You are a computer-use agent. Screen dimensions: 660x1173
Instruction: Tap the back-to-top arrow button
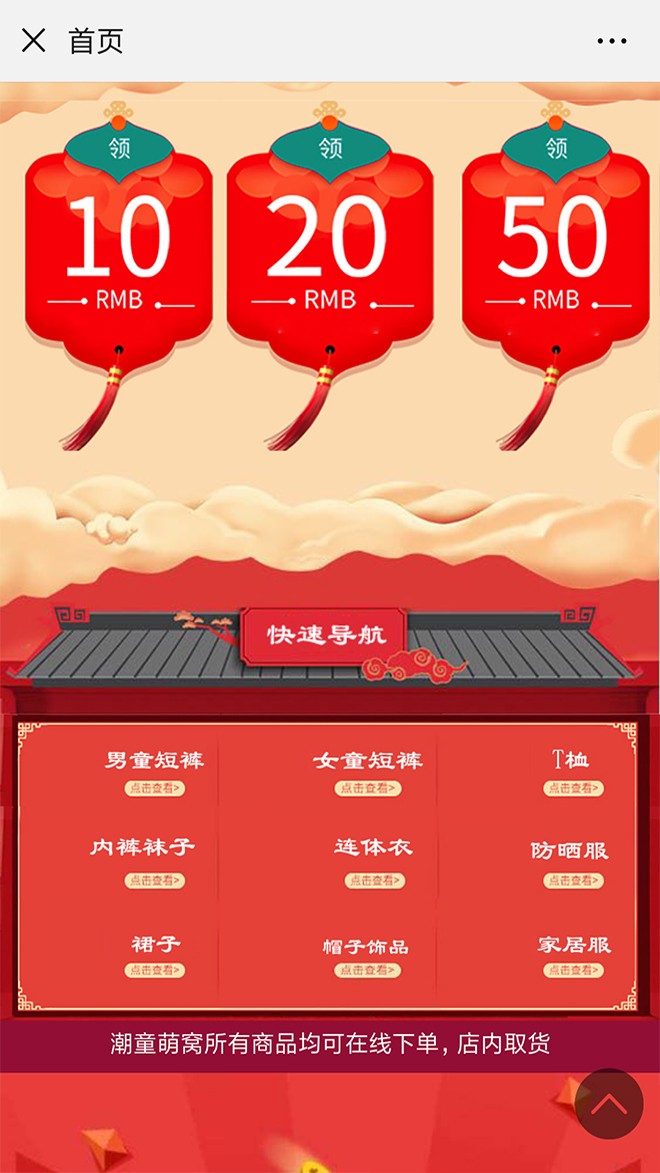tap(609, 1104)
